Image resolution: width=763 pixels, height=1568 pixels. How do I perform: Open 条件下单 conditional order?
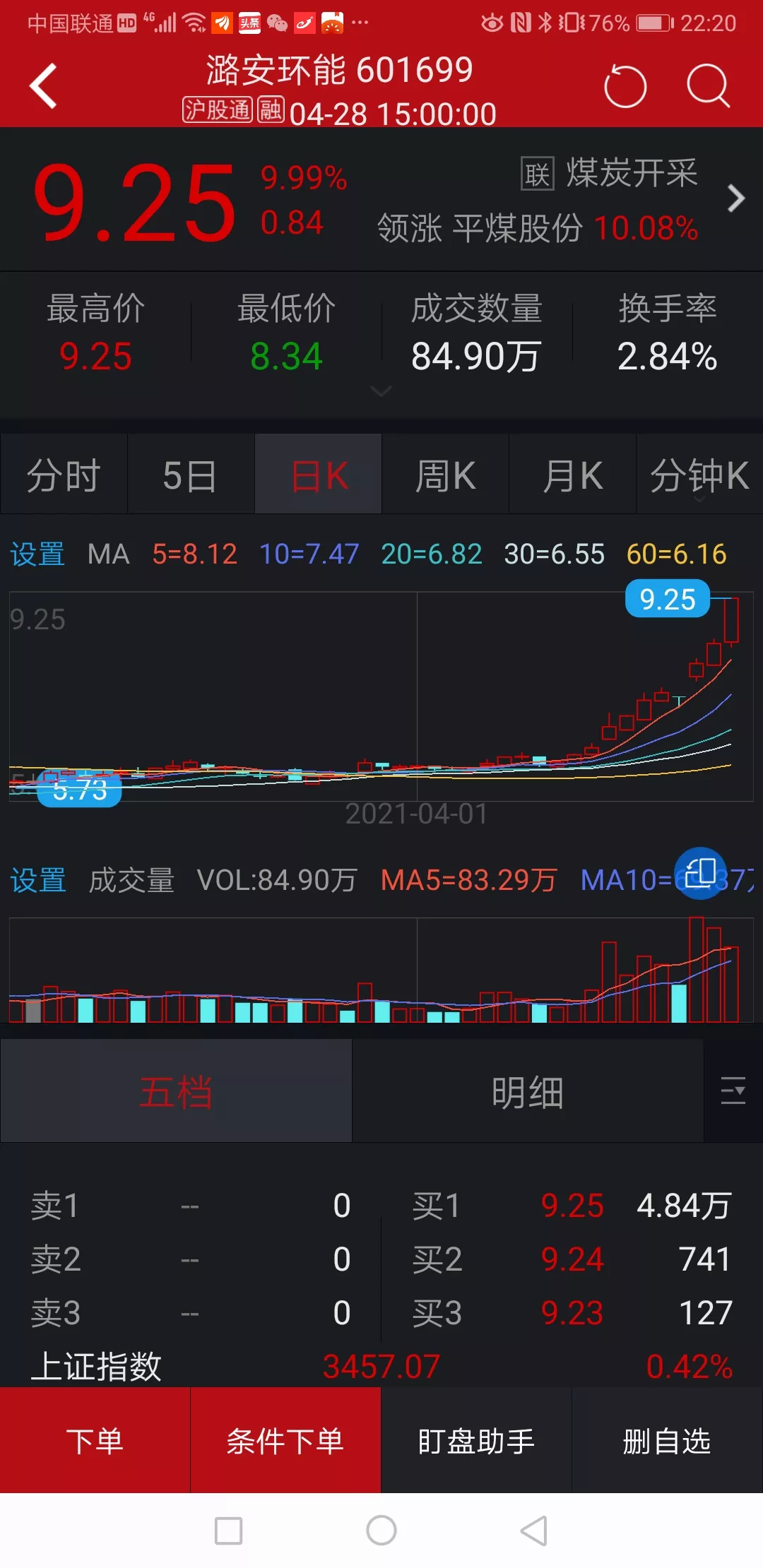pyautogui.click(x=285, y=1441)
